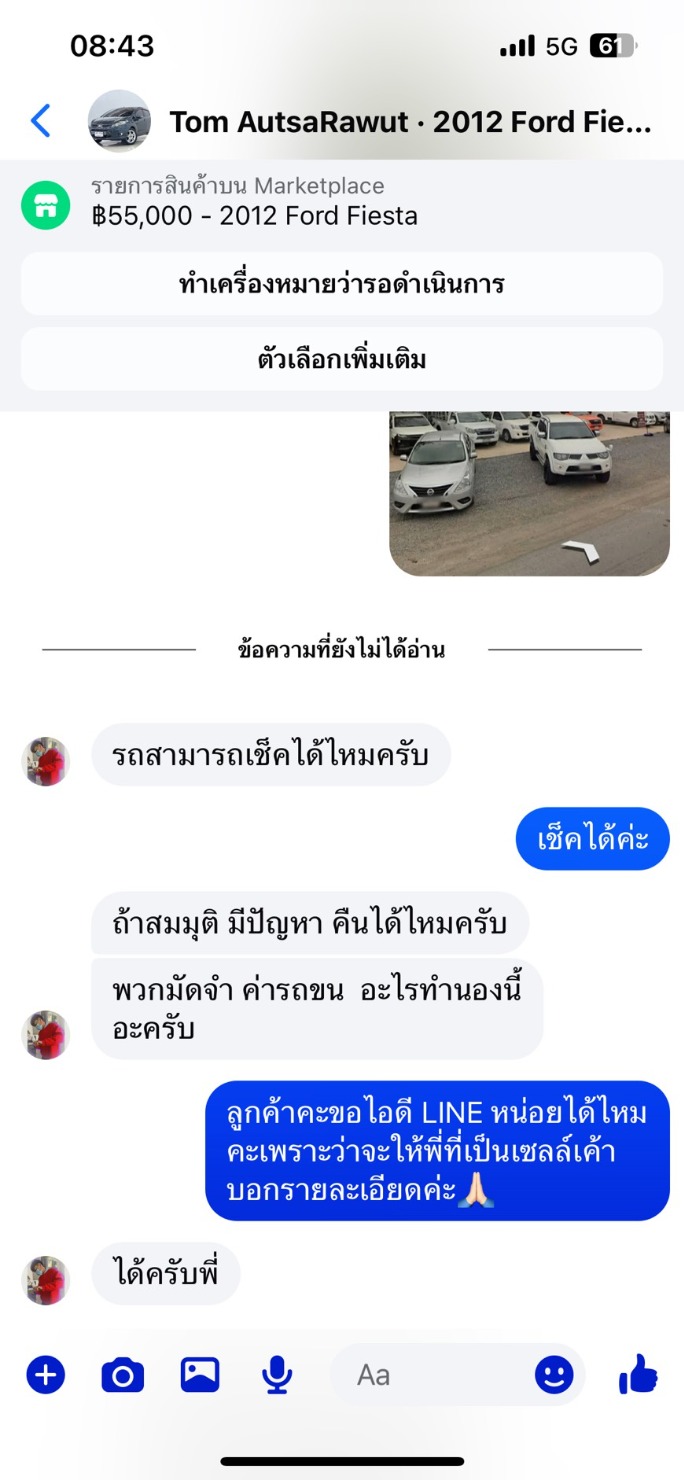This screenshot has height=1480, width=684.
Task: Launch the camera to take a photo
Action: pos(123,1376)
